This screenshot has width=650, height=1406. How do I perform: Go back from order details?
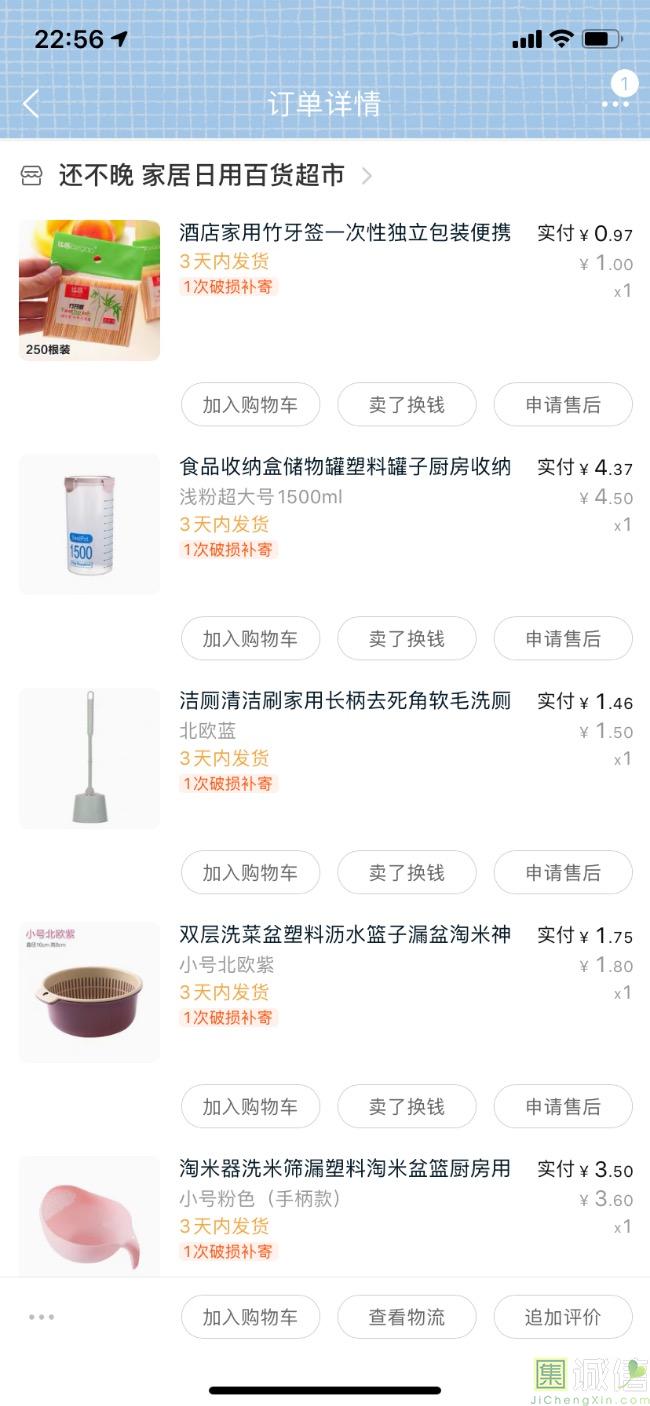[x=31, y=103]
